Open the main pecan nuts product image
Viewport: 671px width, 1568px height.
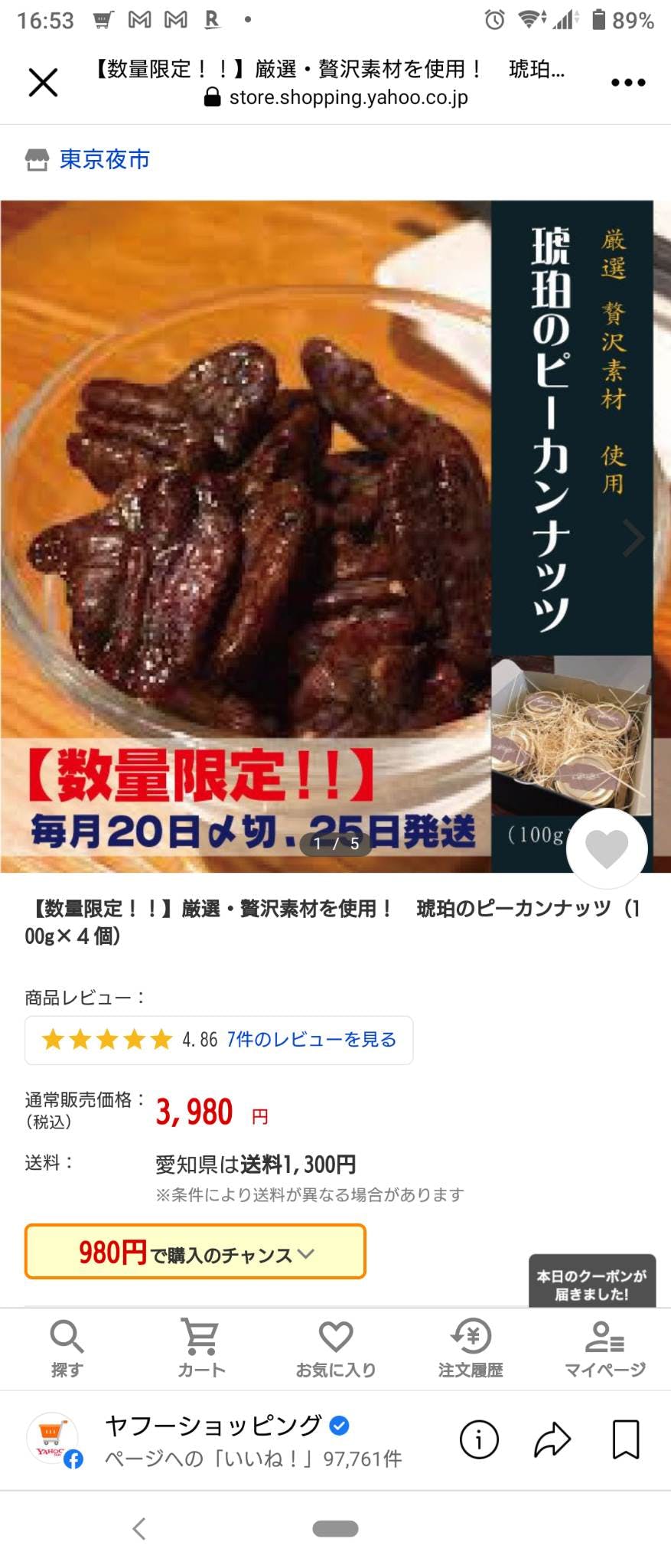pyautogui.click(x=245, y=536)
